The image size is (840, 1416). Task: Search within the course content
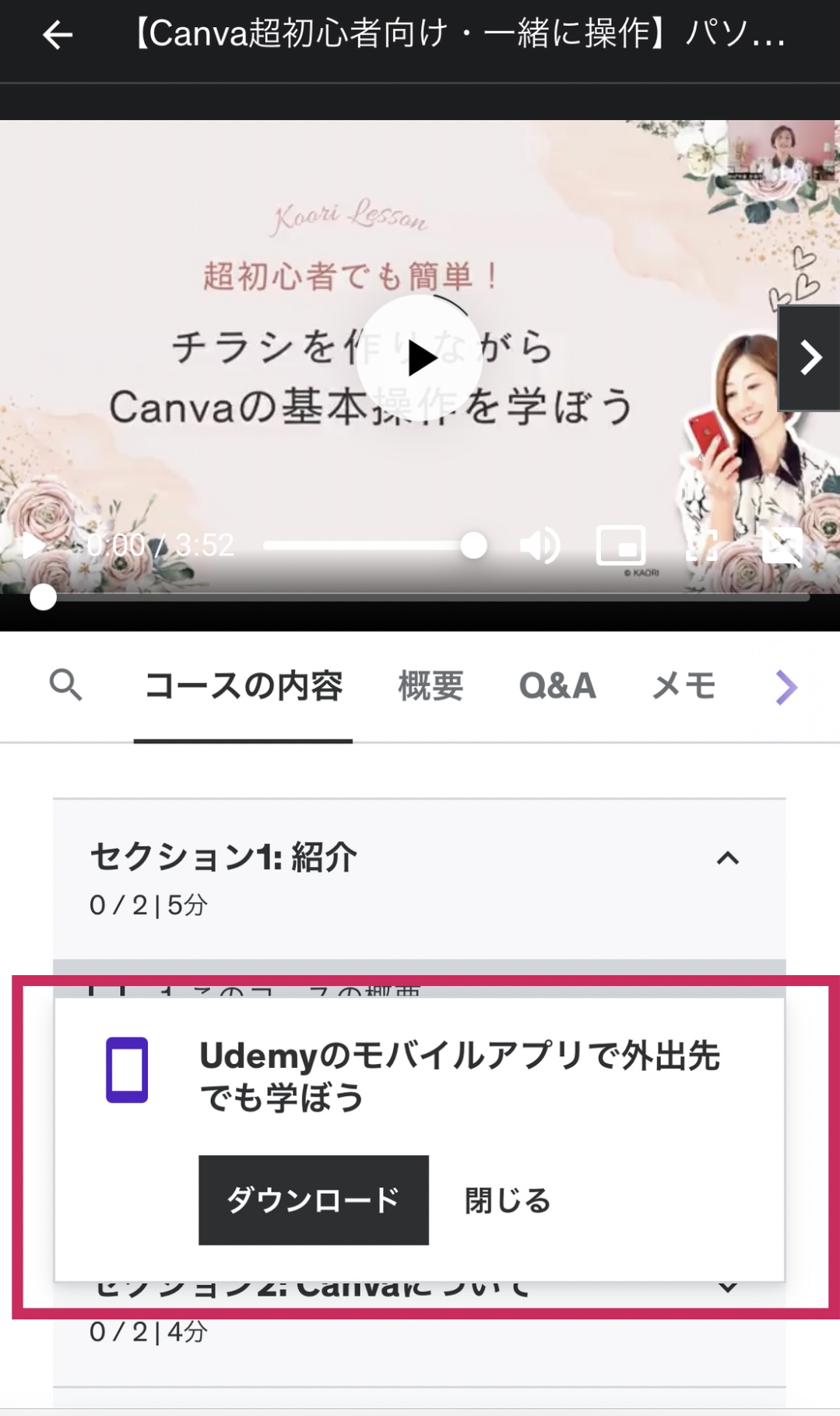[65, 685]
